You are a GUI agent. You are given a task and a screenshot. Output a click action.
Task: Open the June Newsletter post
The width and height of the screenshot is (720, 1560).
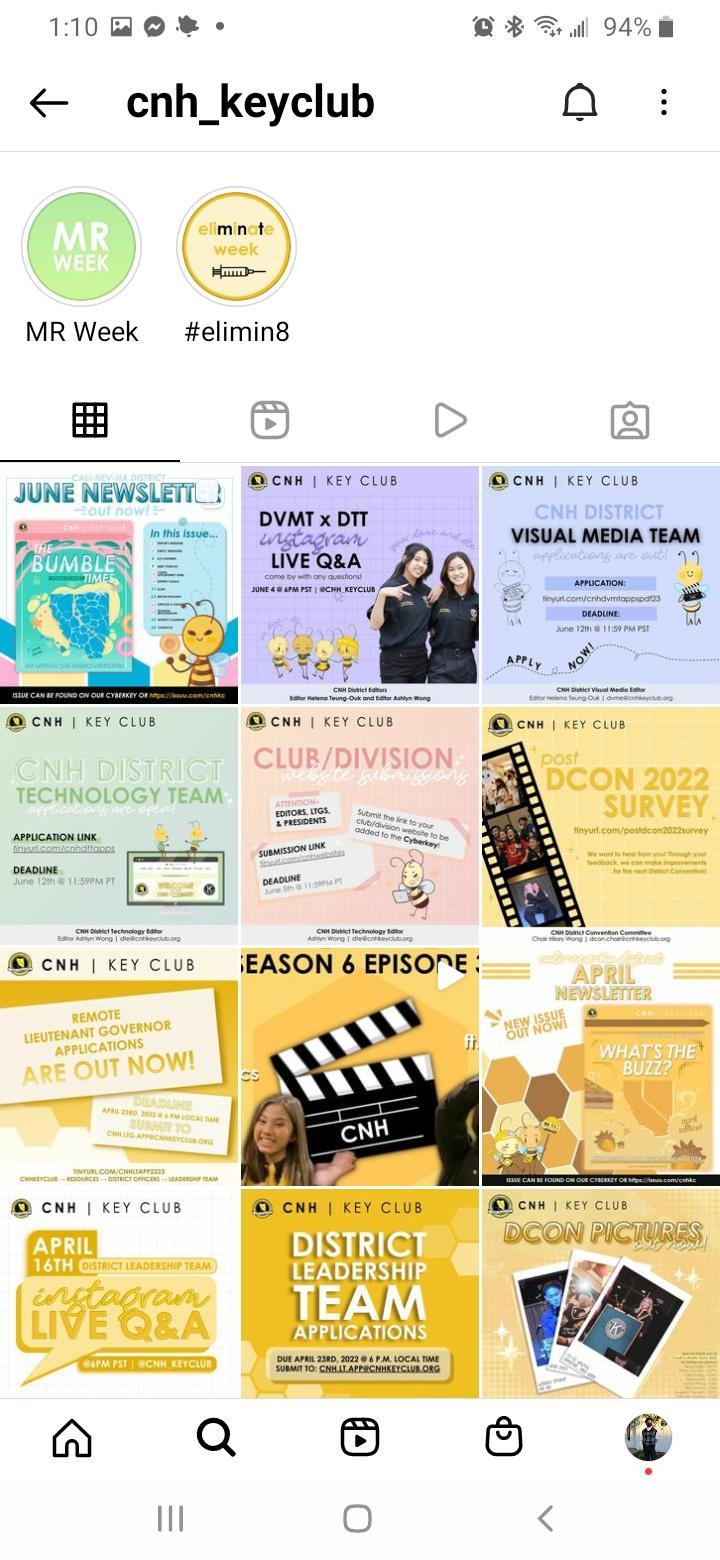pos(119,585)
